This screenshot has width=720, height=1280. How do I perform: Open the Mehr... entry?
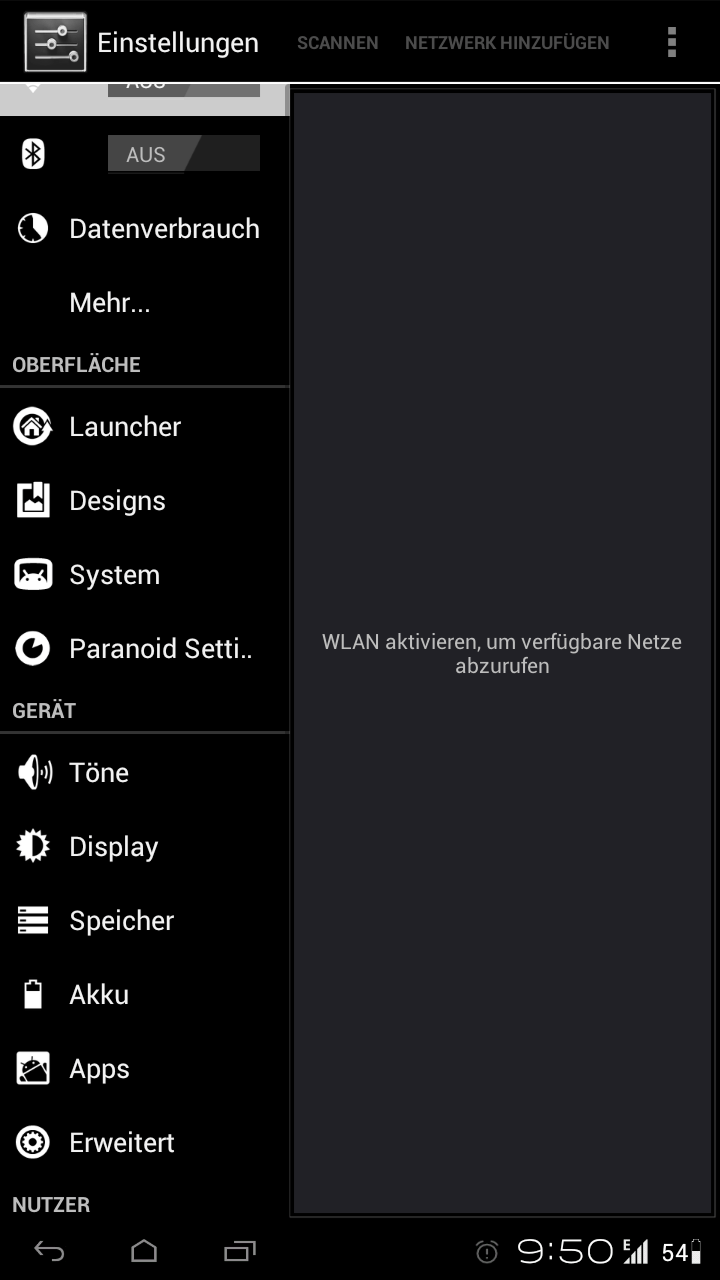145,302
